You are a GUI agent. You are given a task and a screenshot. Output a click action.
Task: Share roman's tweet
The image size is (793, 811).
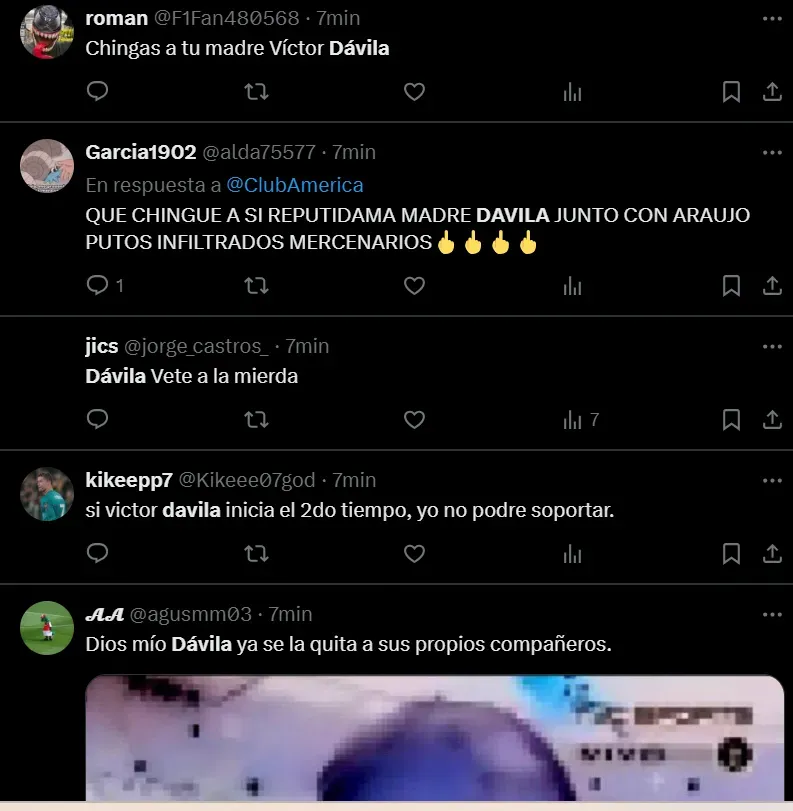[x=771, y=92]
